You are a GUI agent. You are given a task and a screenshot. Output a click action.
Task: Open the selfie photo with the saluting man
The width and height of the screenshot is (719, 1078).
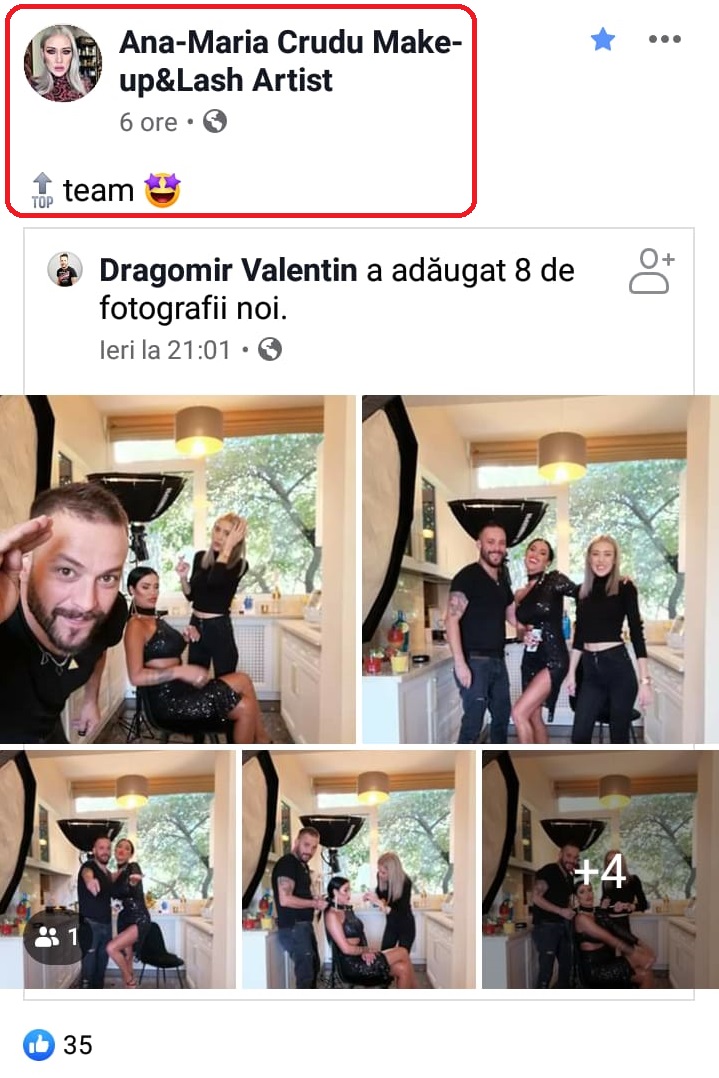pos(177,569)
